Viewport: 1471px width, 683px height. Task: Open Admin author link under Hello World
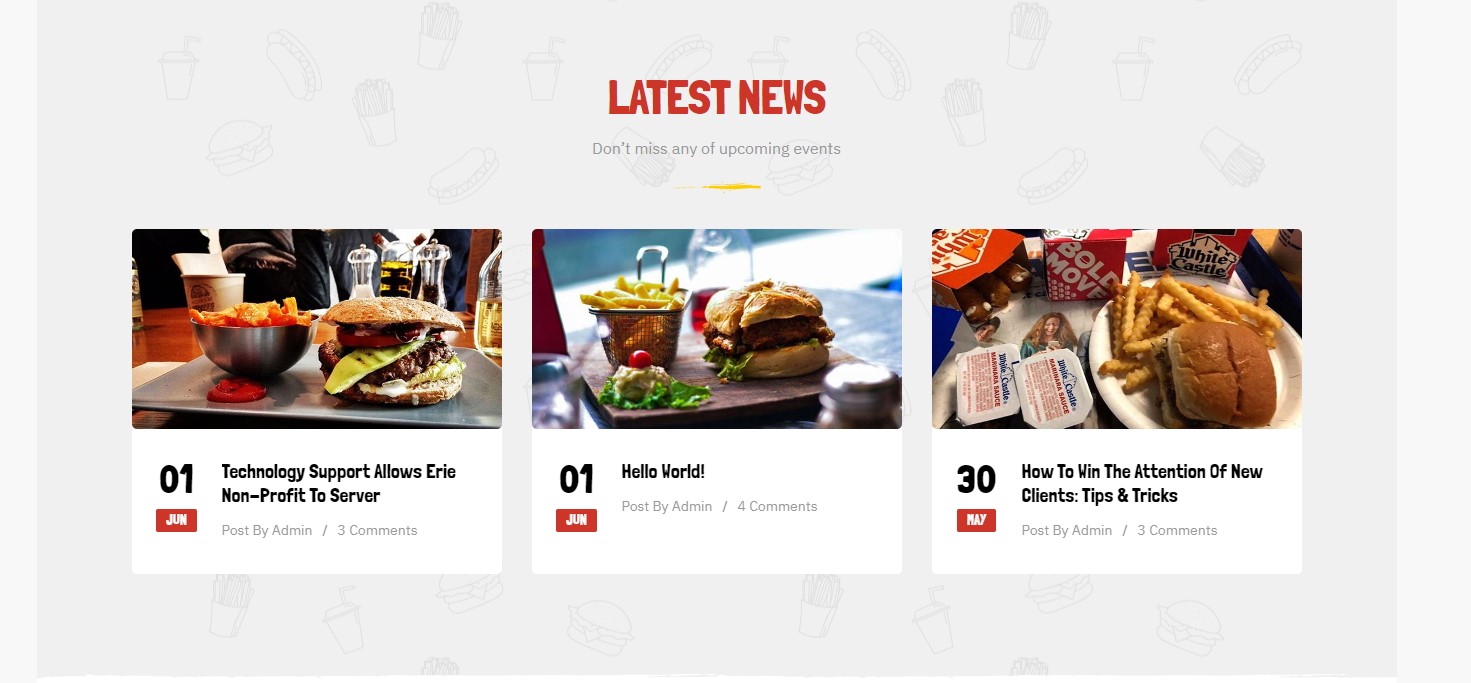coord(691,506)
